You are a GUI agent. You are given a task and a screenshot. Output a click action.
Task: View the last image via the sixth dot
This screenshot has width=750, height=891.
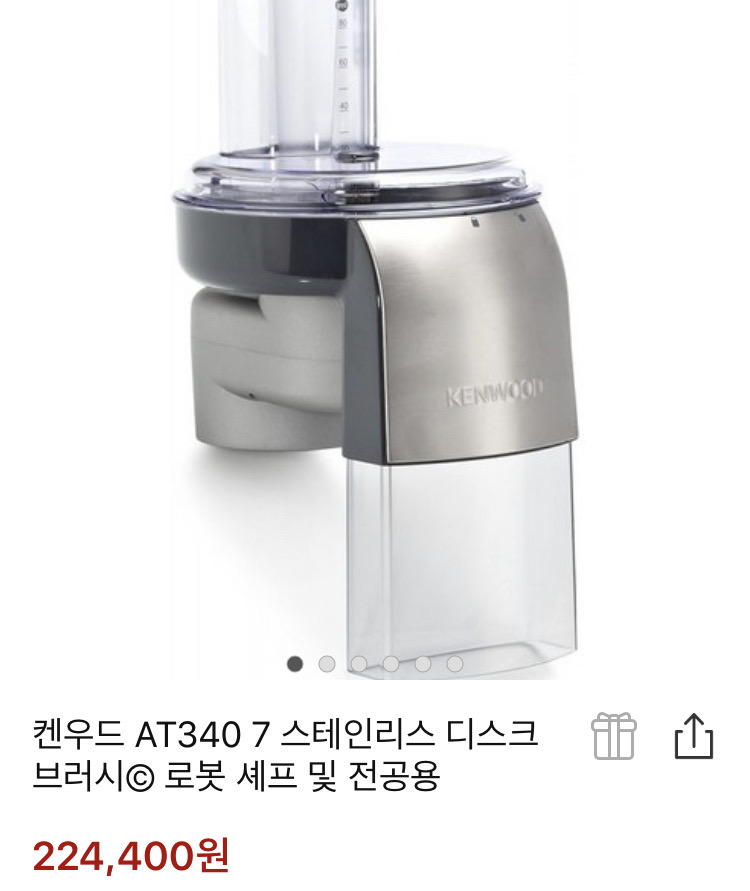[x=454, y=663]
